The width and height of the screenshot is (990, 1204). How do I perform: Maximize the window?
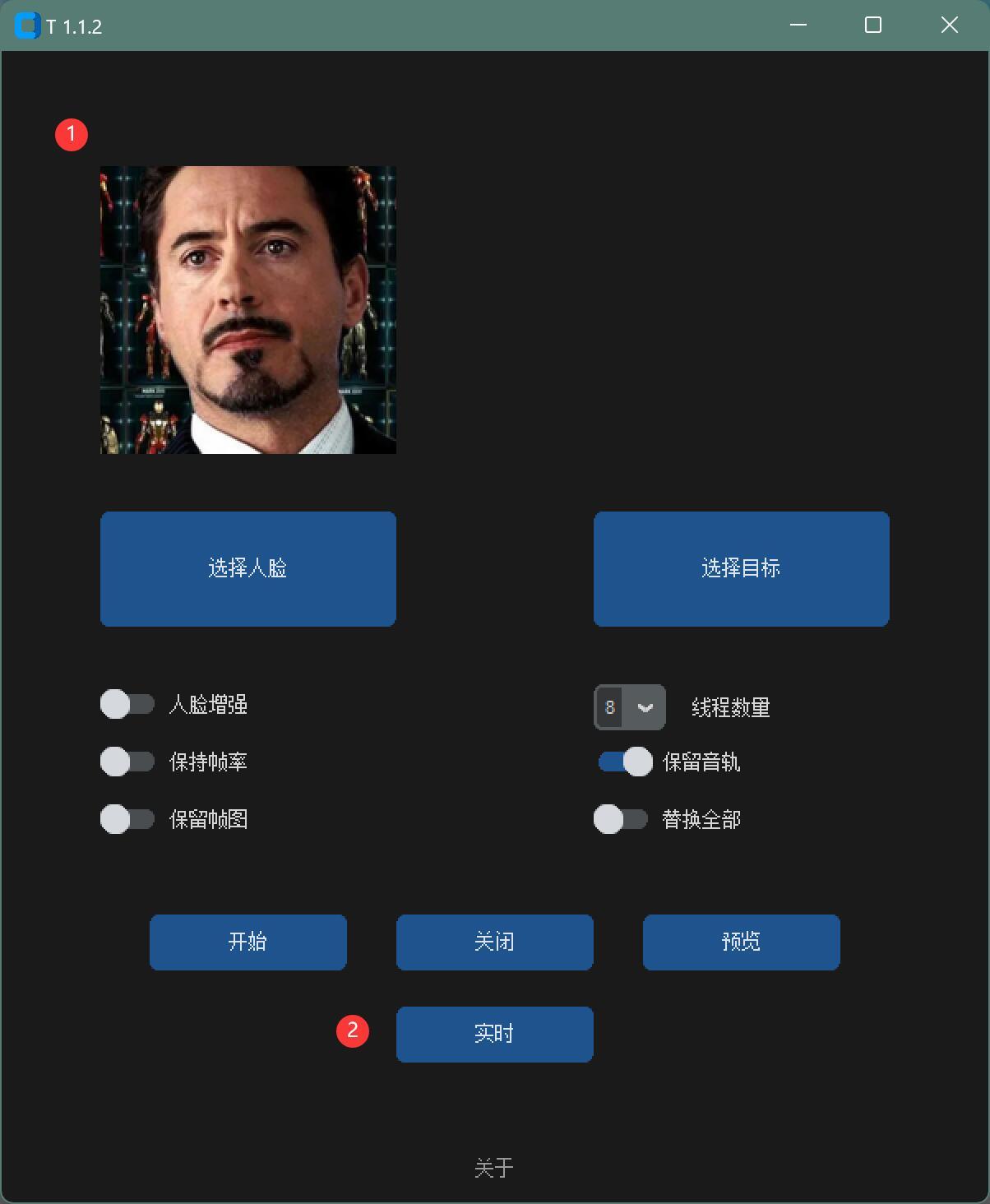click(x=873, y=25)
